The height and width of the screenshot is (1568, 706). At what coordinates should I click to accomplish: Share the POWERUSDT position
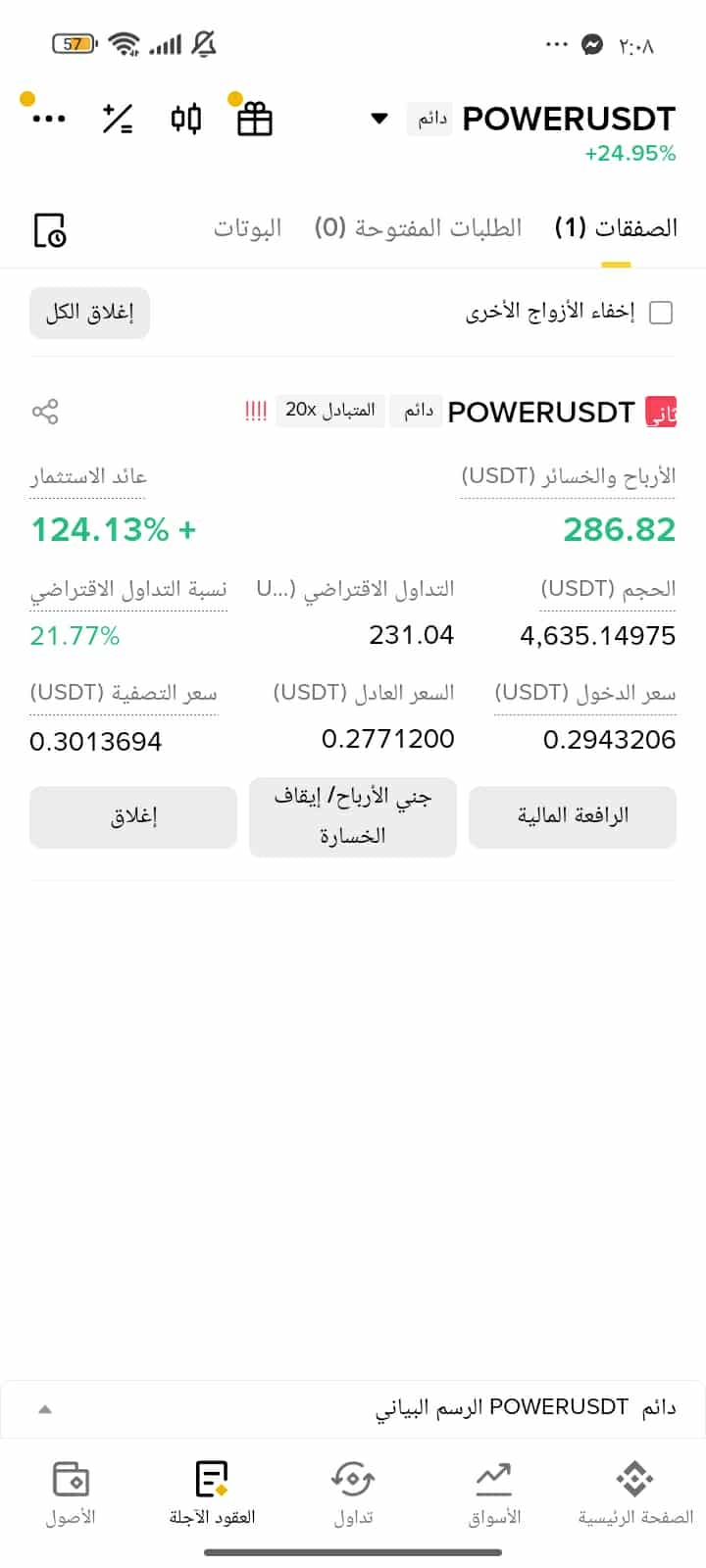[45, 412]
